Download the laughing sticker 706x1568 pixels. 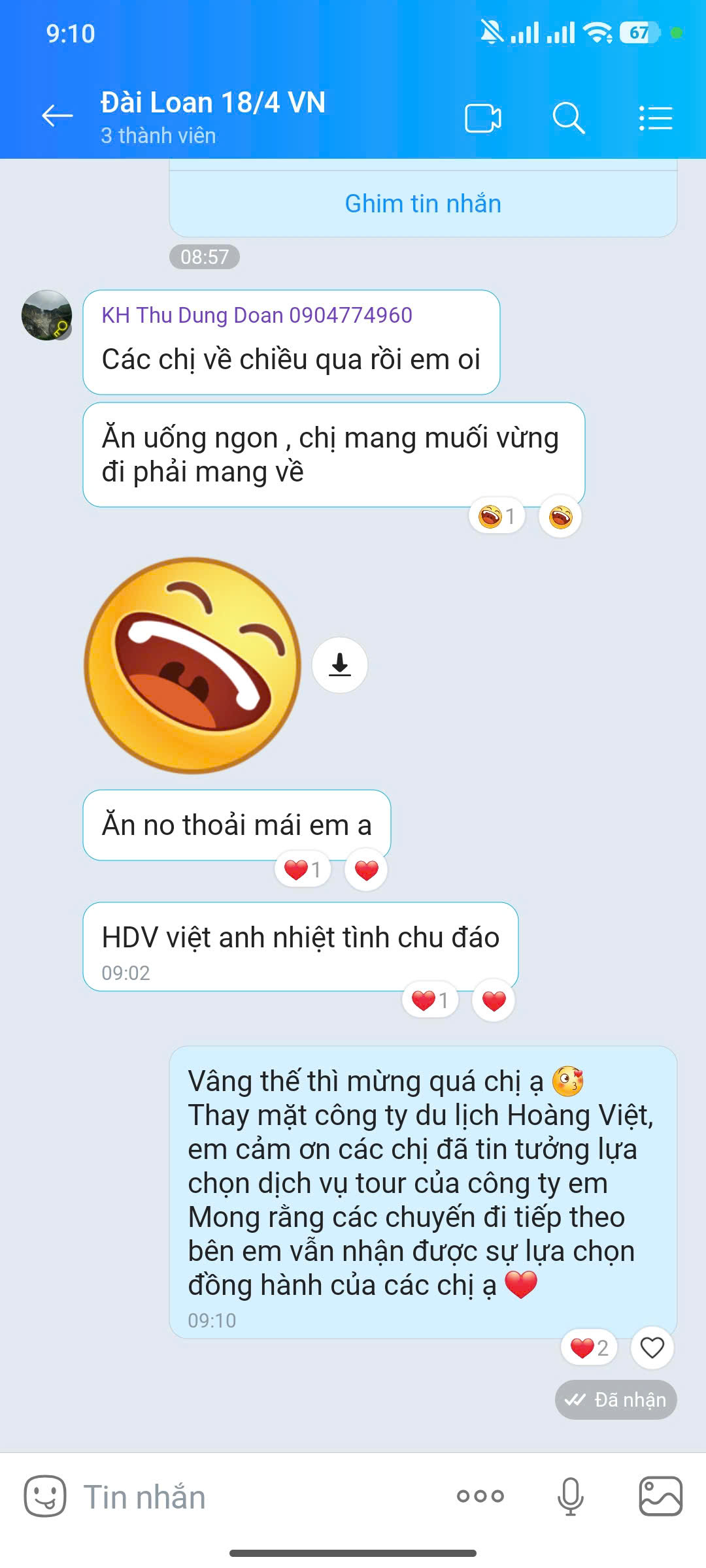339,665
